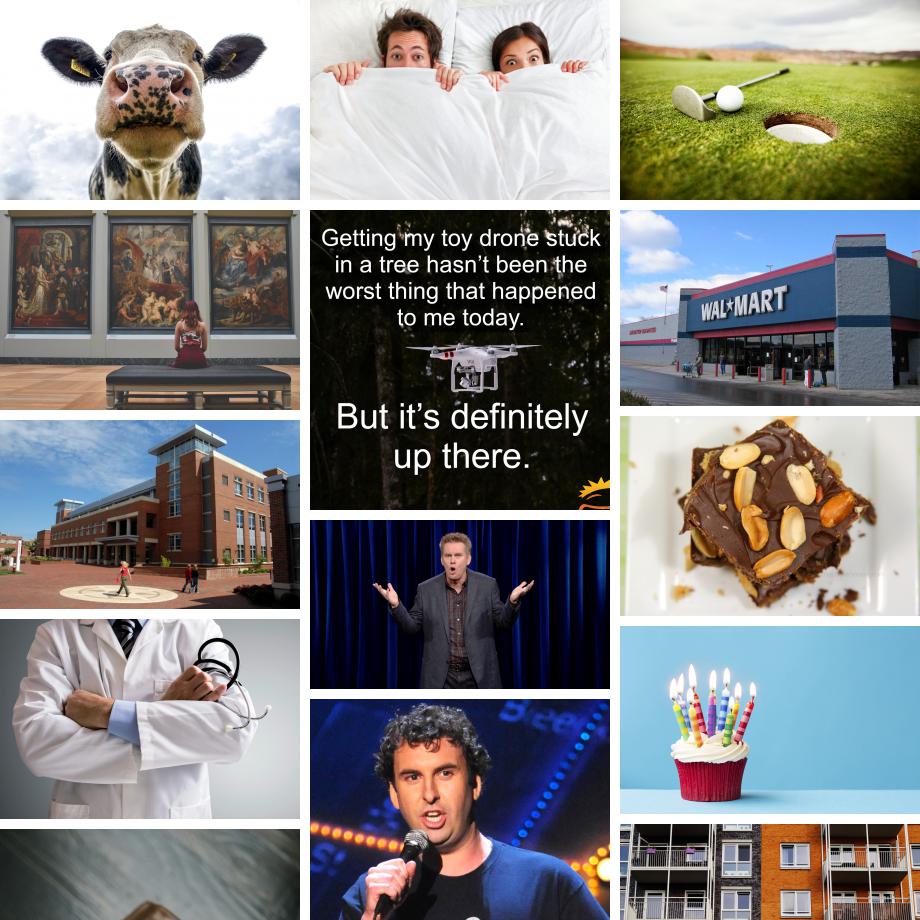Open the golf ball near hole tile
This screenshot has height=920, width=920.
(x=769, y=100)
